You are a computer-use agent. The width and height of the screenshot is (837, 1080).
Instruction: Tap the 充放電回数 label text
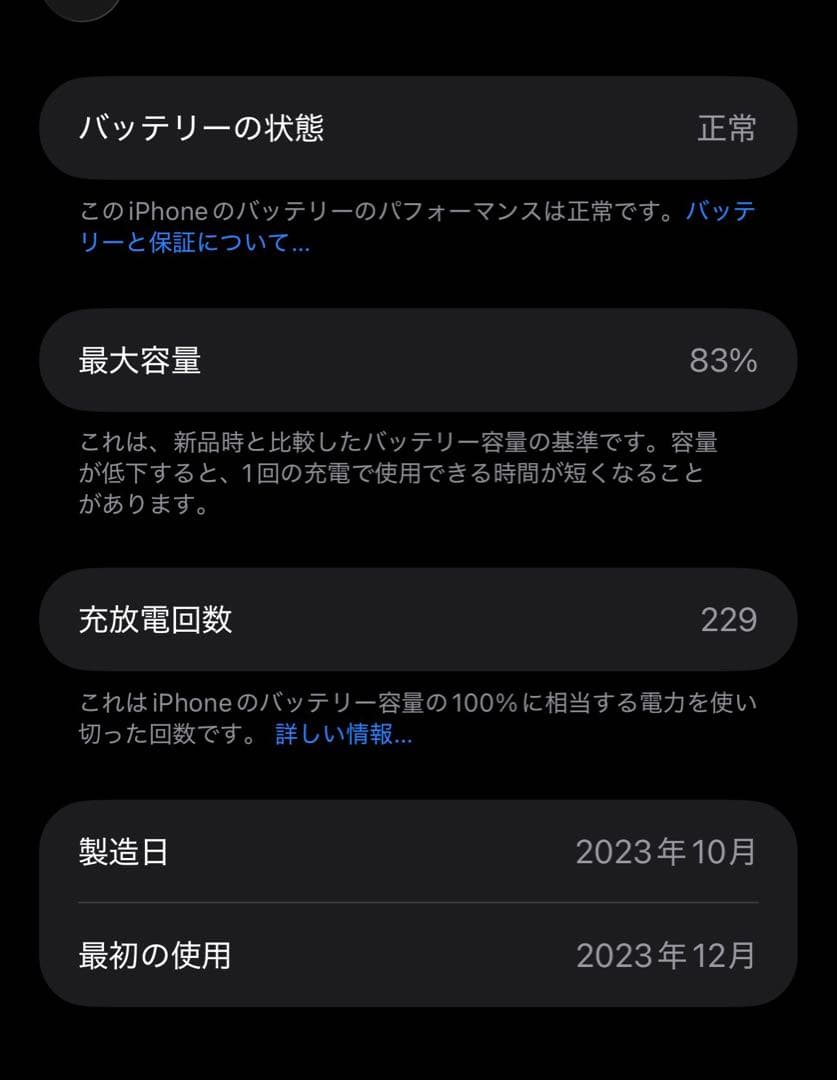tap(156, 619)
